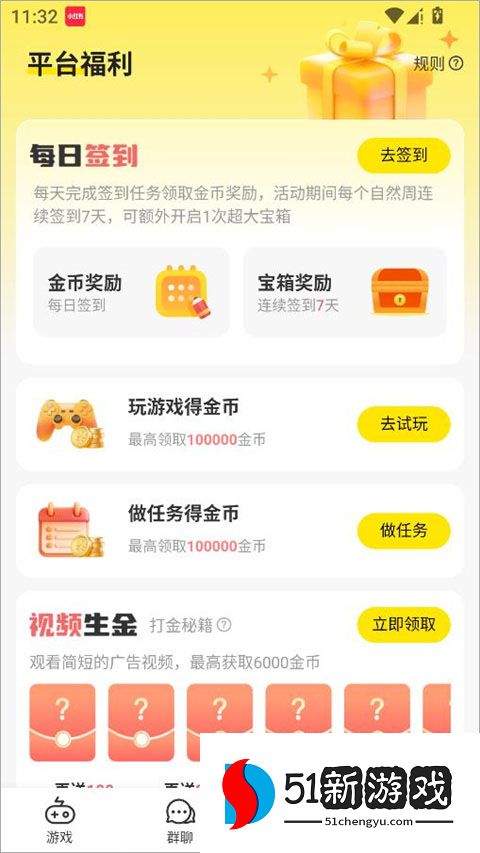Tap 立即领取 in 视频生金
This screenshot has height=853, width=480.
(x=404, y=625)
